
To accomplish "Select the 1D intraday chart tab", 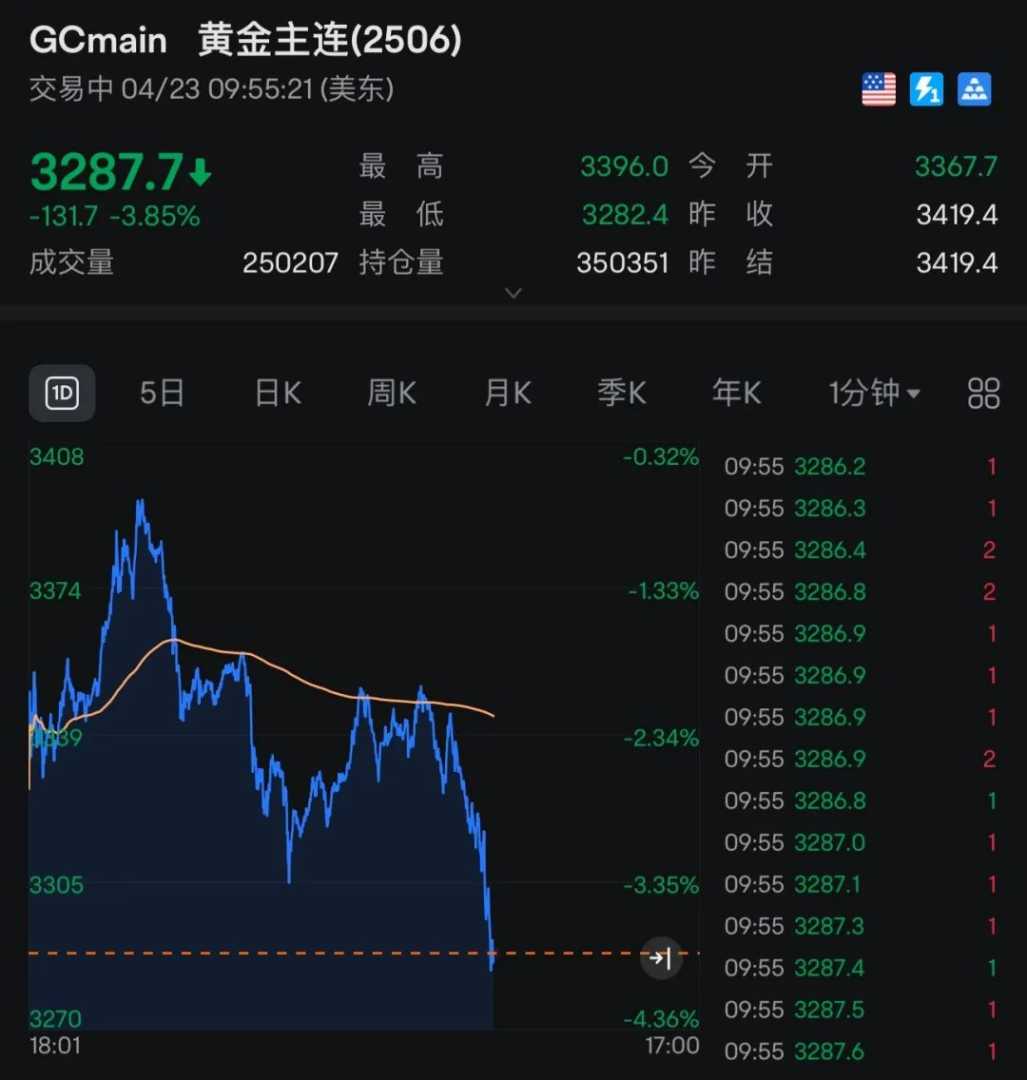I will pyautogui.click(x=62, y=393).
